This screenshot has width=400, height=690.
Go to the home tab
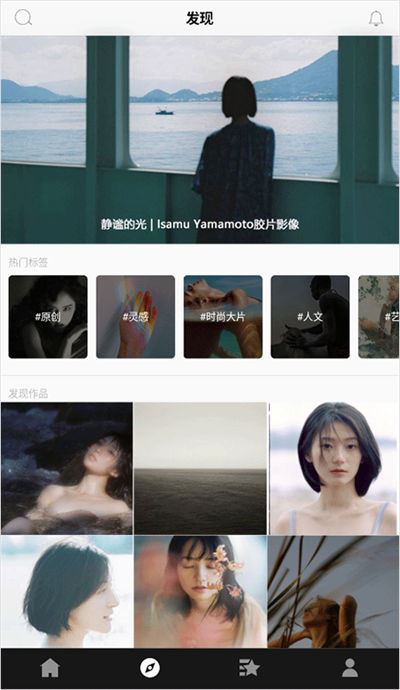click(x=50, y=668)
